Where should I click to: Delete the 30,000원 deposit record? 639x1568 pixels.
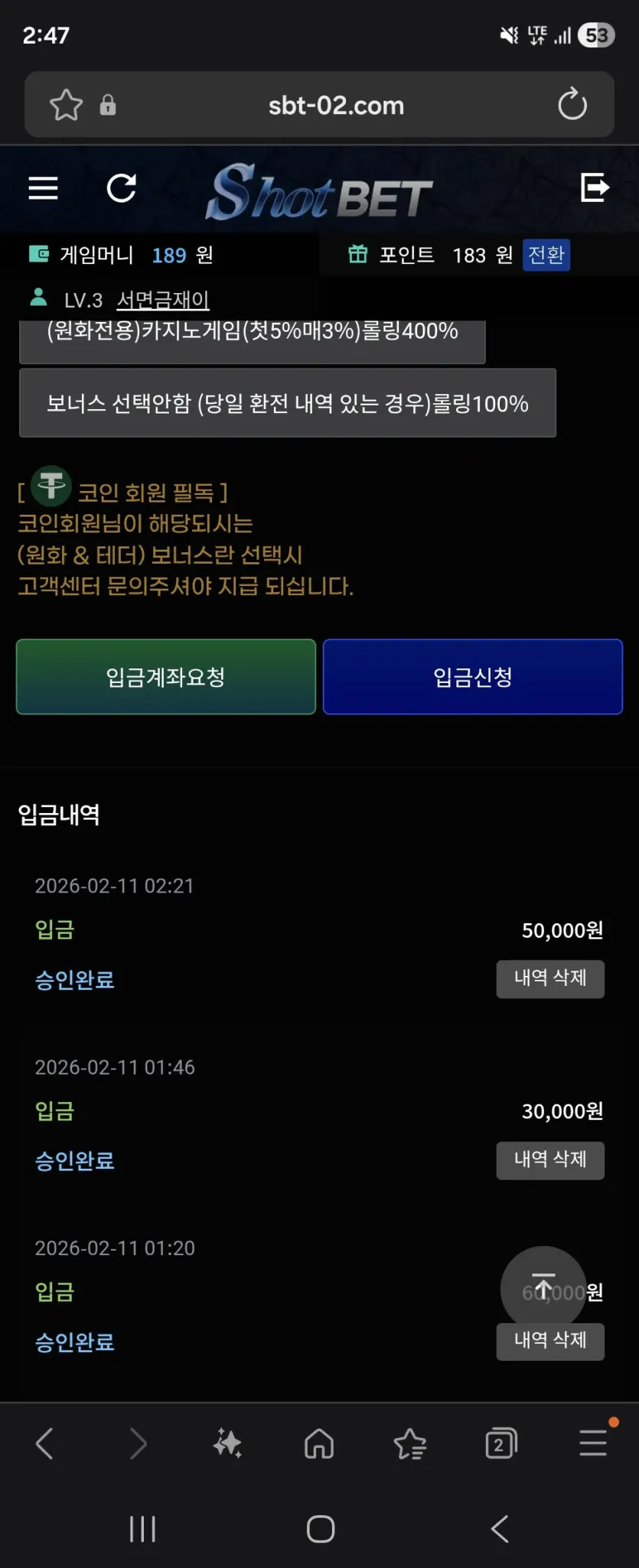pyautogui.click(x=550, y=1160)
